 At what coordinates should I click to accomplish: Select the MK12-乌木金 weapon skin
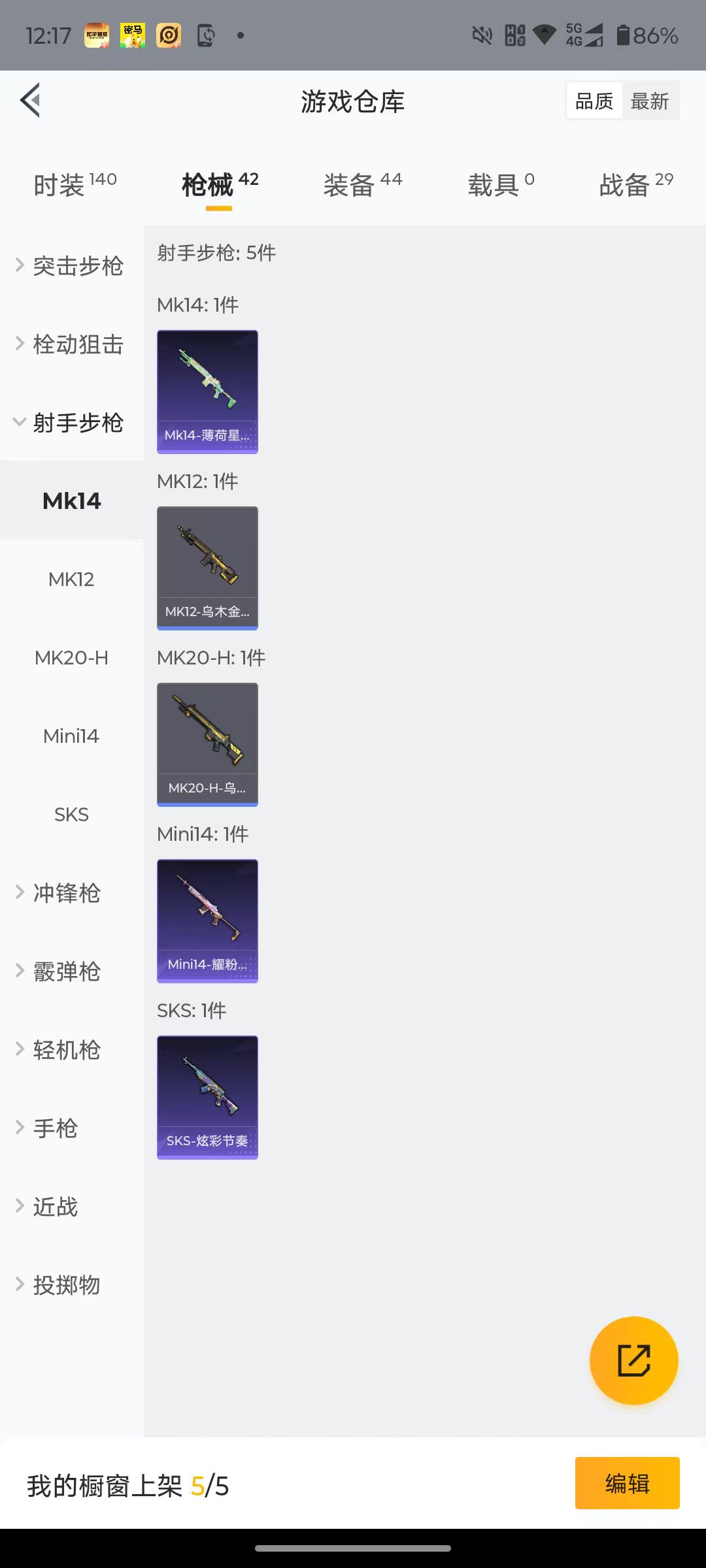point(207,567)
